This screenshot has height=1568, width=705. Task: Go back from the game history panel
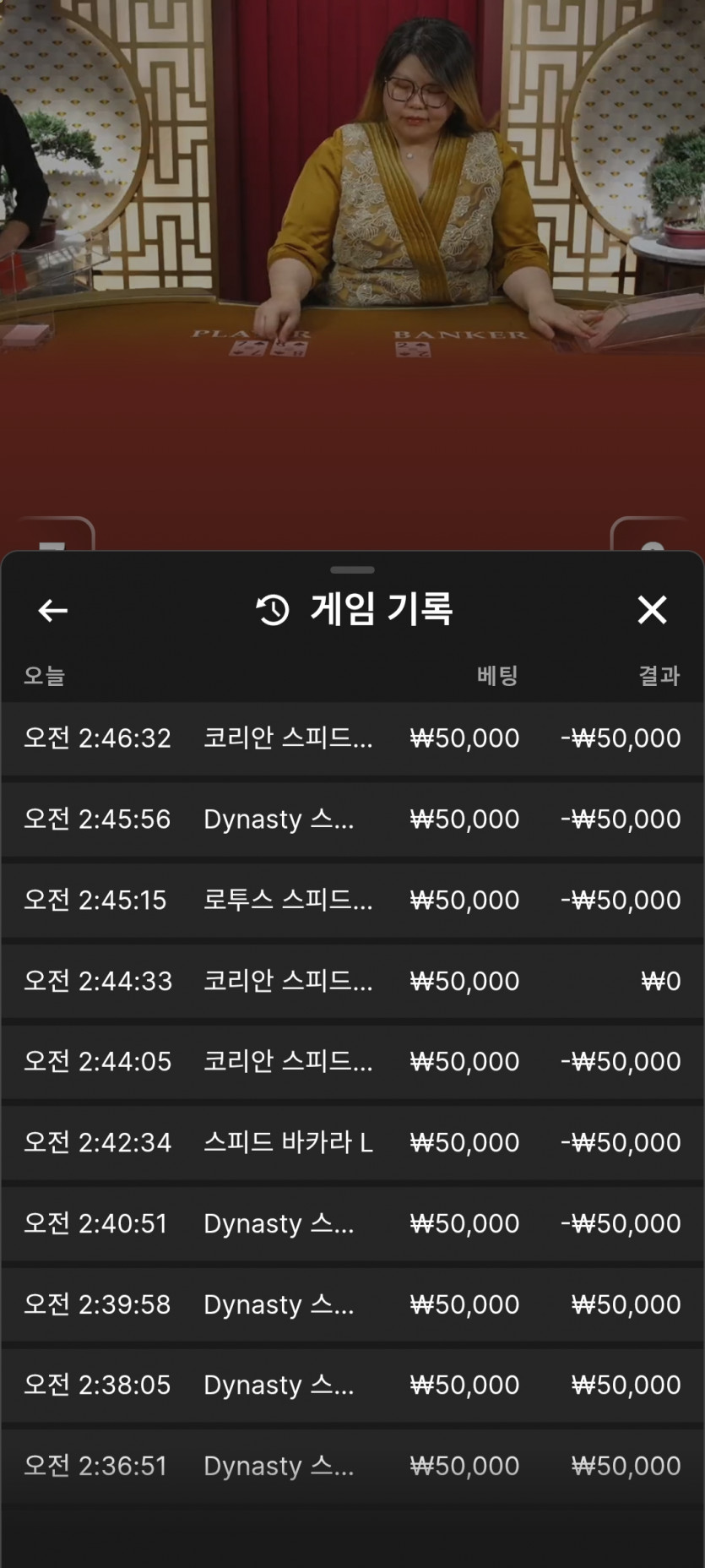(x=53, y=610)
